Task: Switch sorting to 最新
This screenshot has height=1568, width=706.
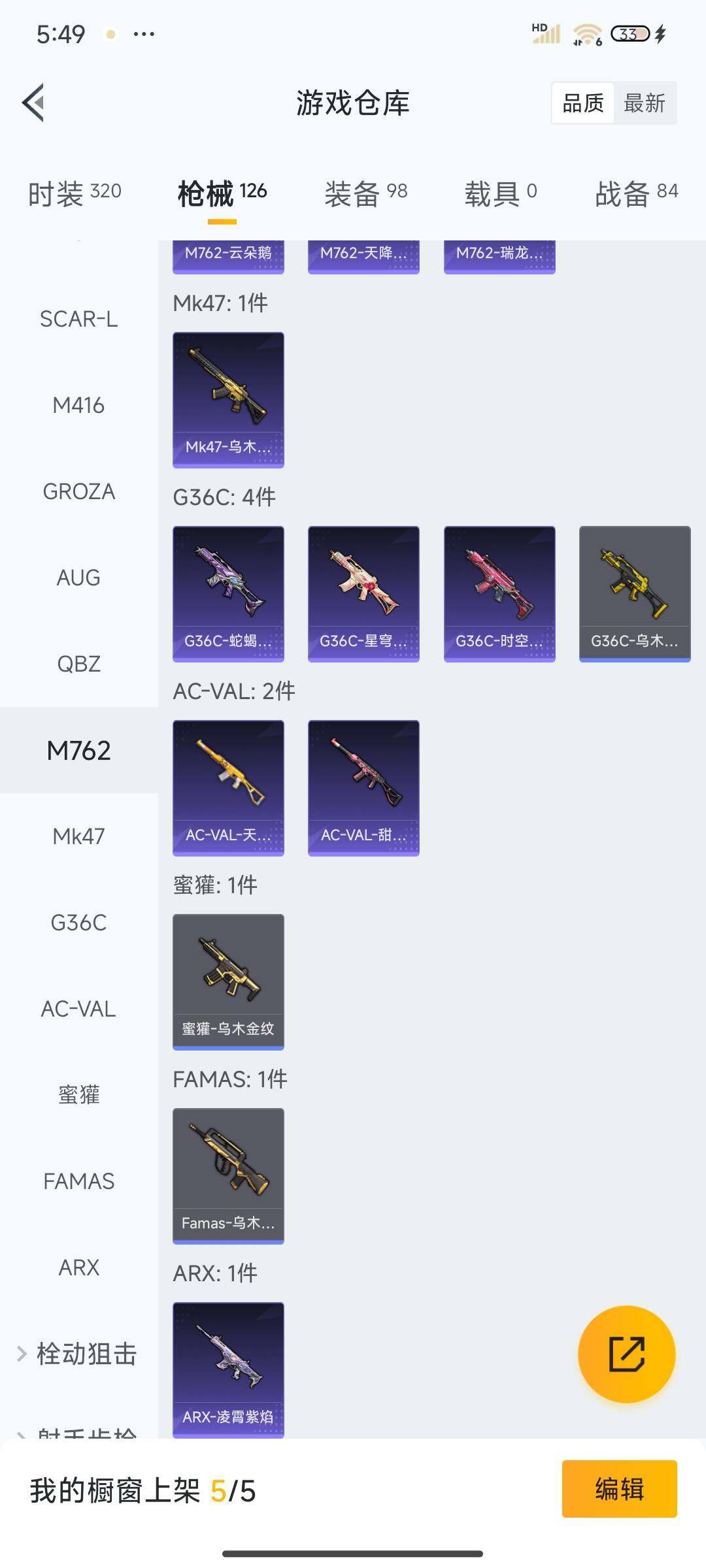Action: tap(644, 103)
